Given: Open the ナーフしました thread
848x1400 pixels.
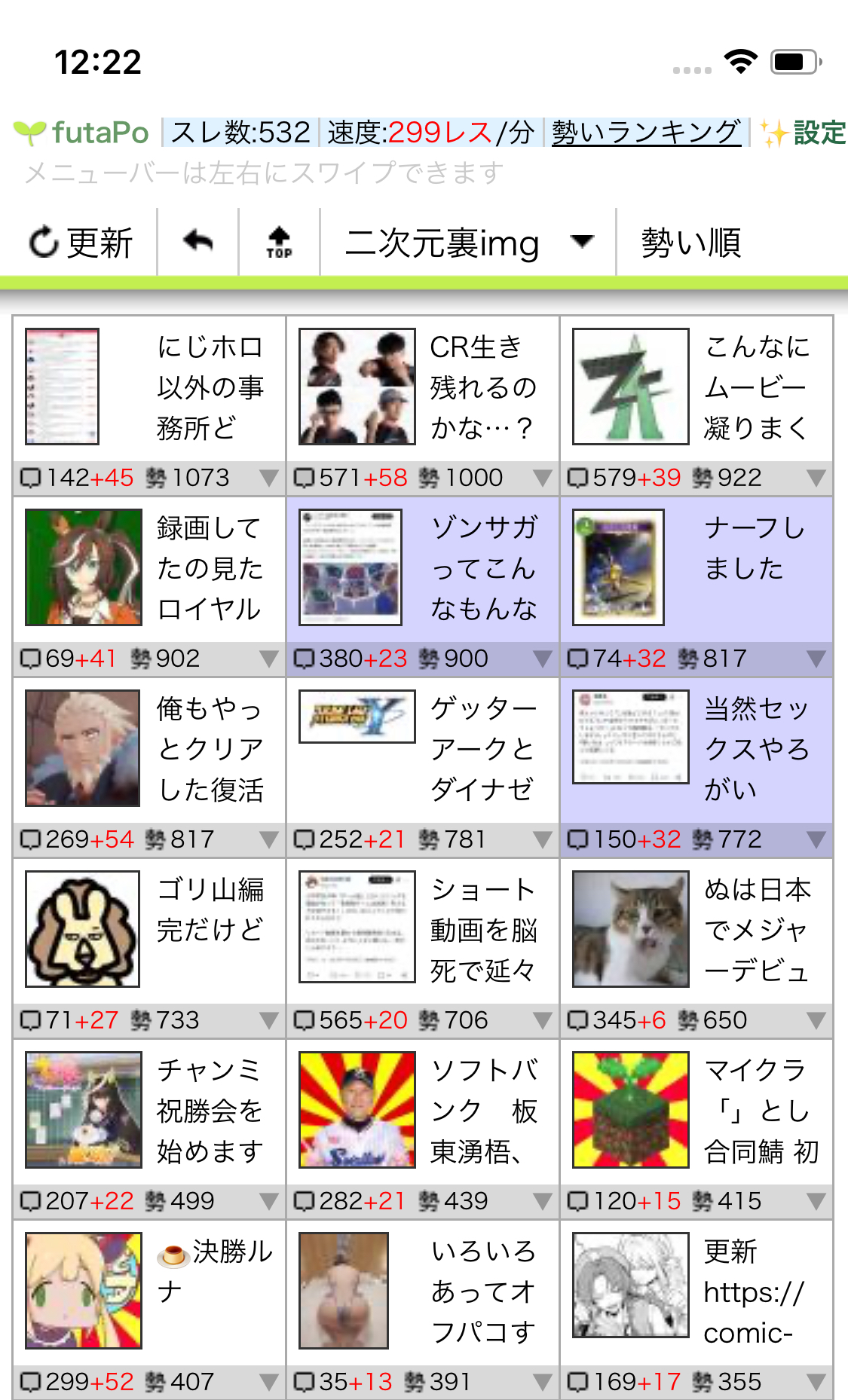Looking at the screenshot, I should [754, 549].
